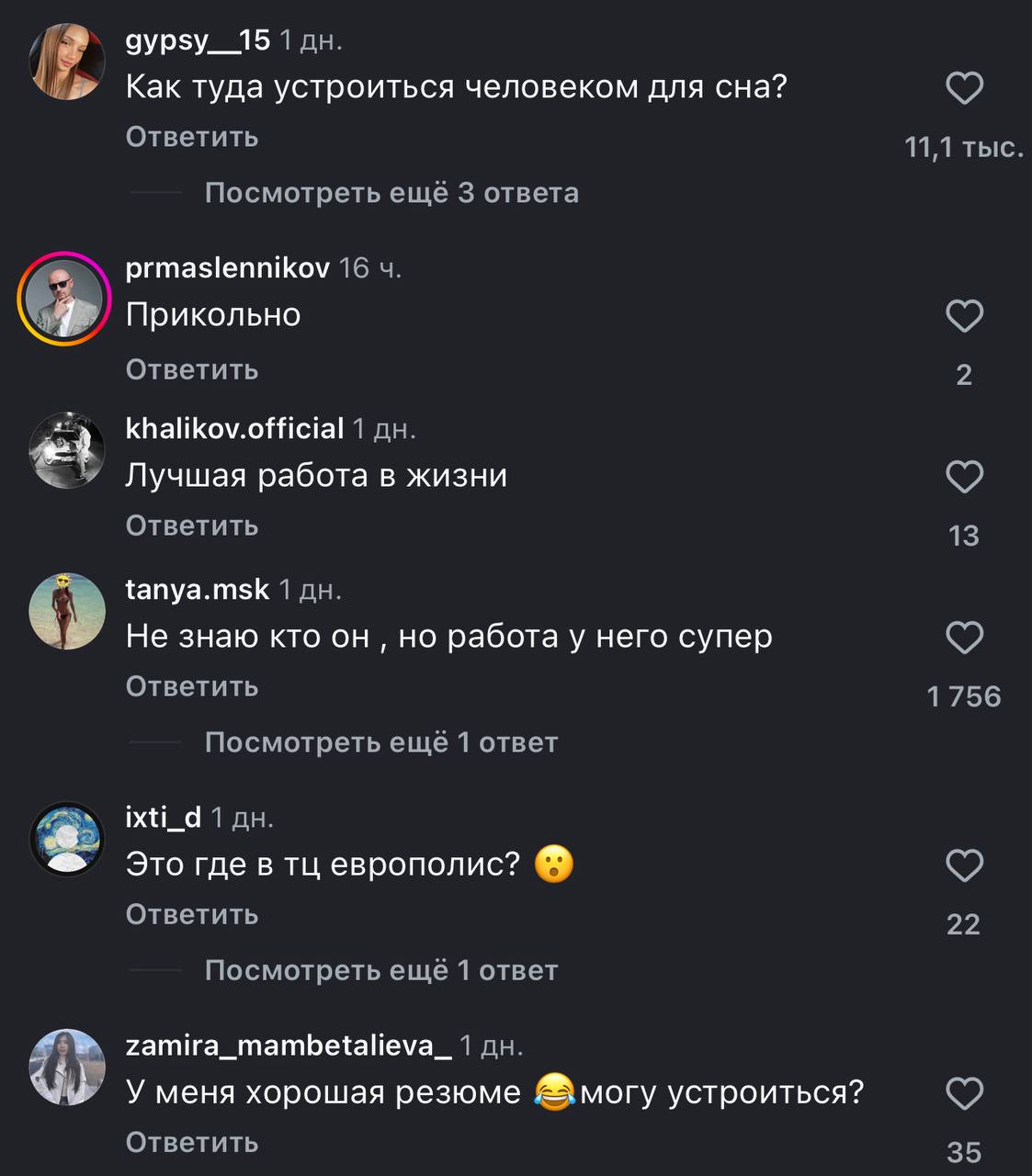
Task: Reply to prmaslennikov's comment
Action: [x=191, y=369]
